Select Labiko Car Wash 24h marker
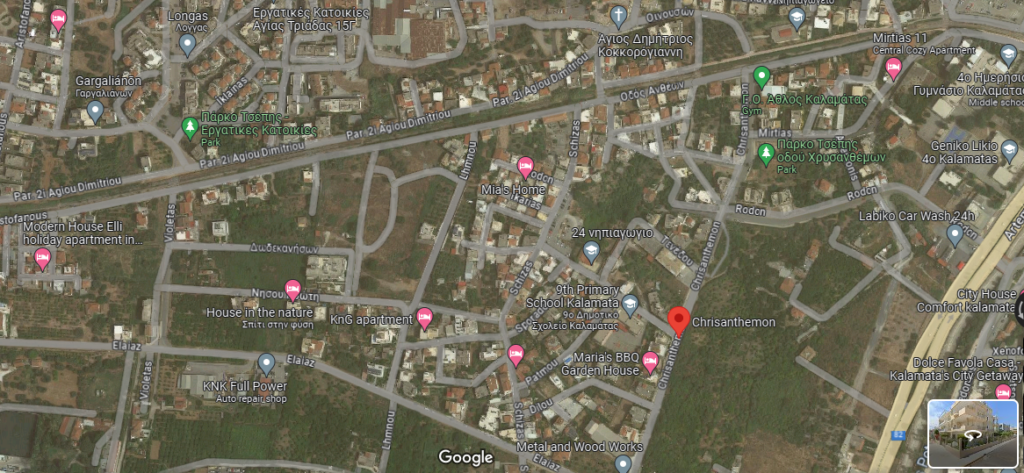 tap(954, 234)
